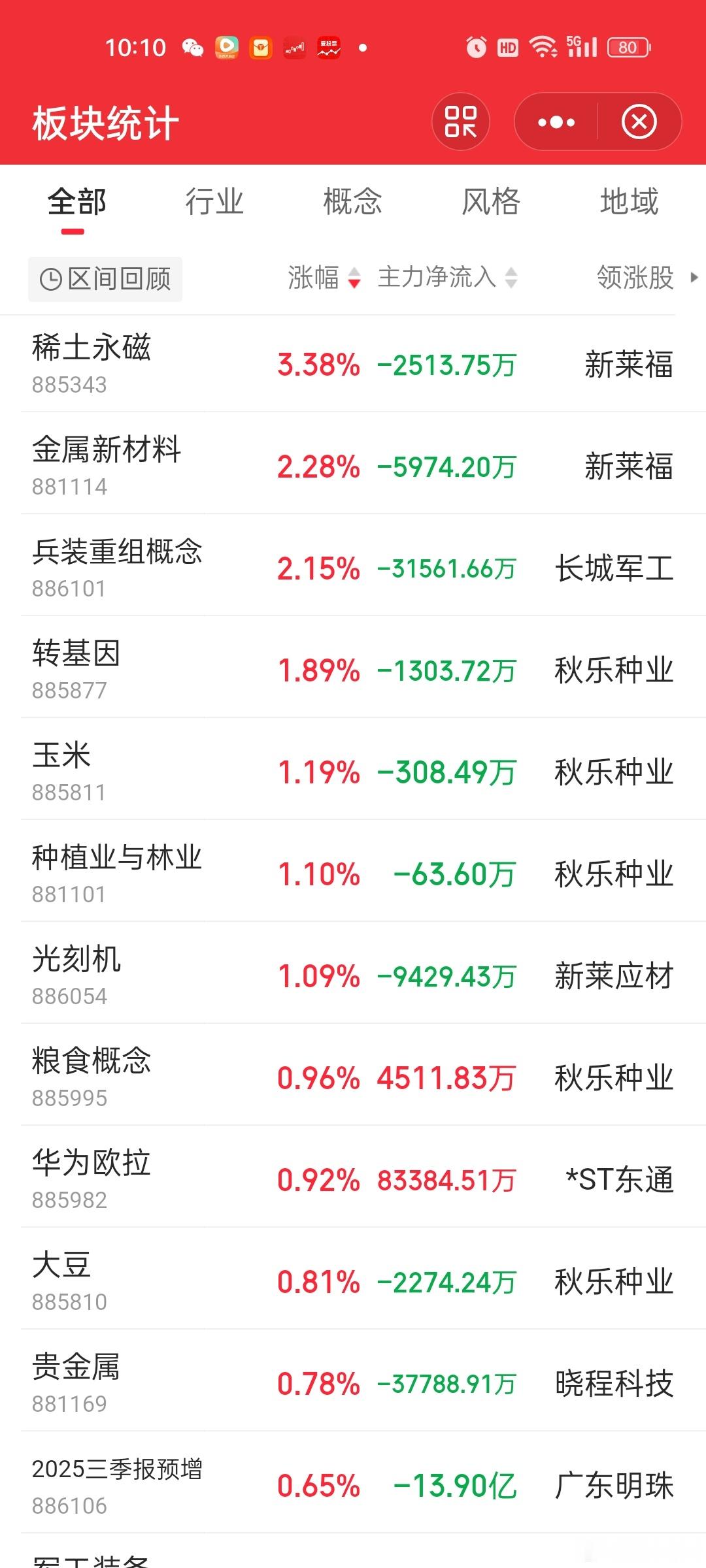This screenshot has width=706, height=1568.
Task: Tap the 区间回顾 button
Action: point(105,280)
